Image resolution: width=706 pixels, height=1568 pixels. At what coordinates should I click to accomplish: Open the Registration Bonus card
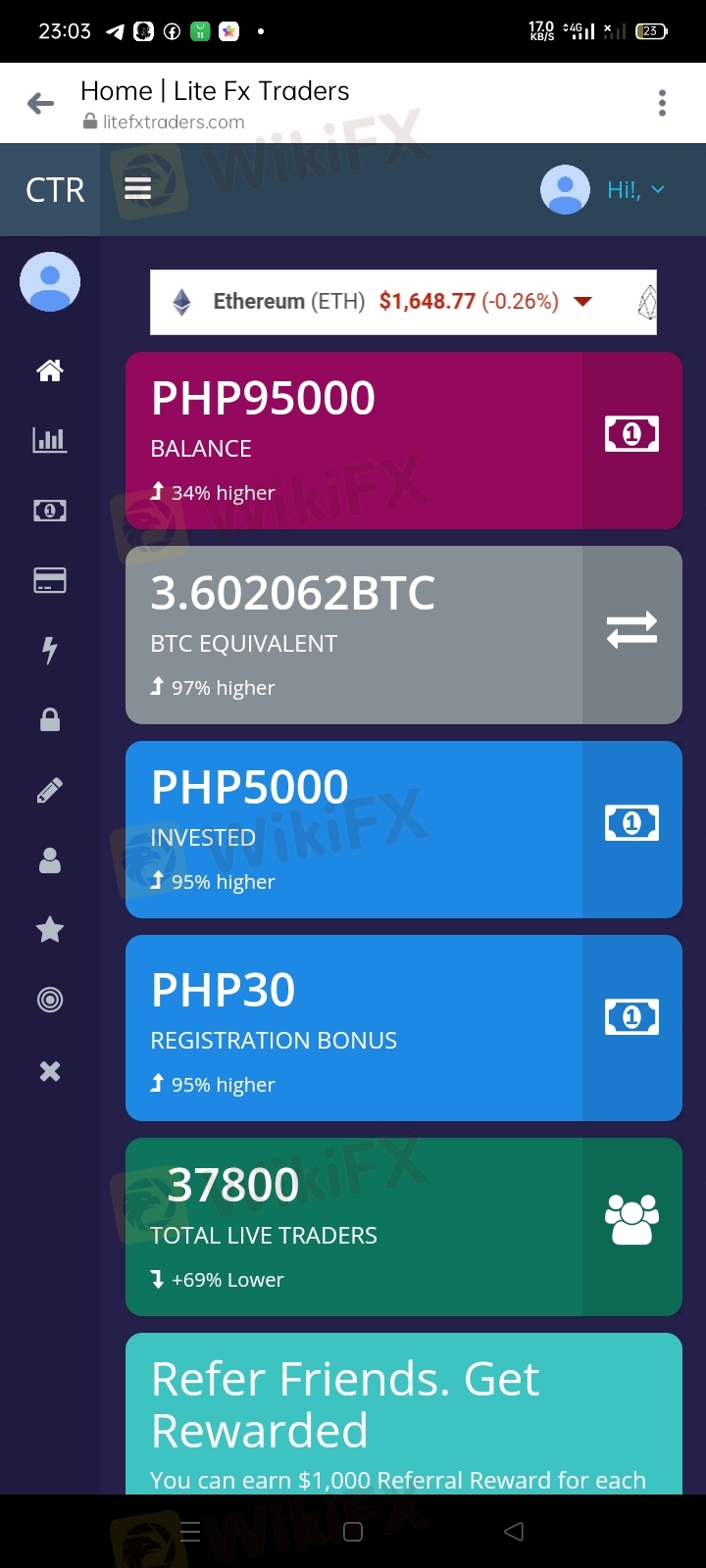[x=404, y=1027]
